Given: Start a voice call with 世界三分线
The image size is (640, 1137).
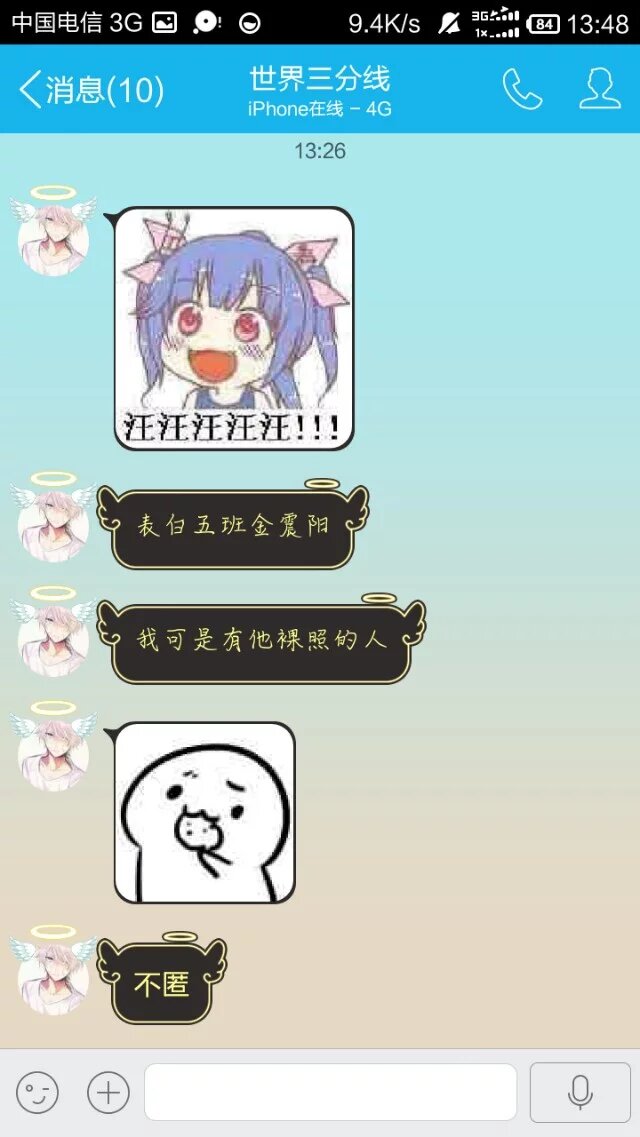Looking at the screenshot, I should pyautogui.click(x=522, y=90).
